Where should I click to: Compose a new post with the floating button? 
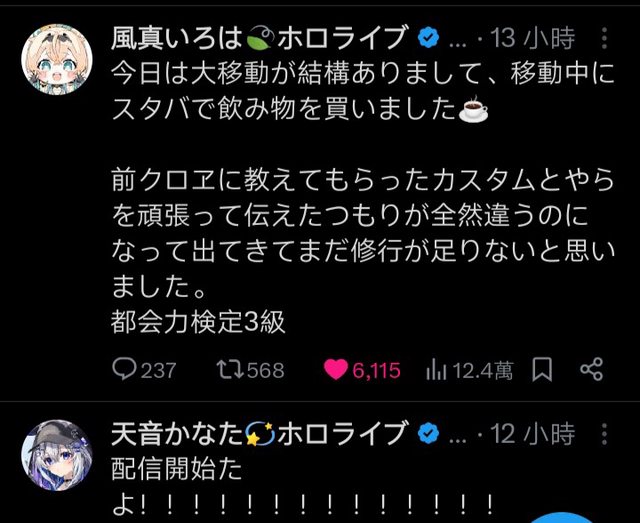tap(580, 515)
